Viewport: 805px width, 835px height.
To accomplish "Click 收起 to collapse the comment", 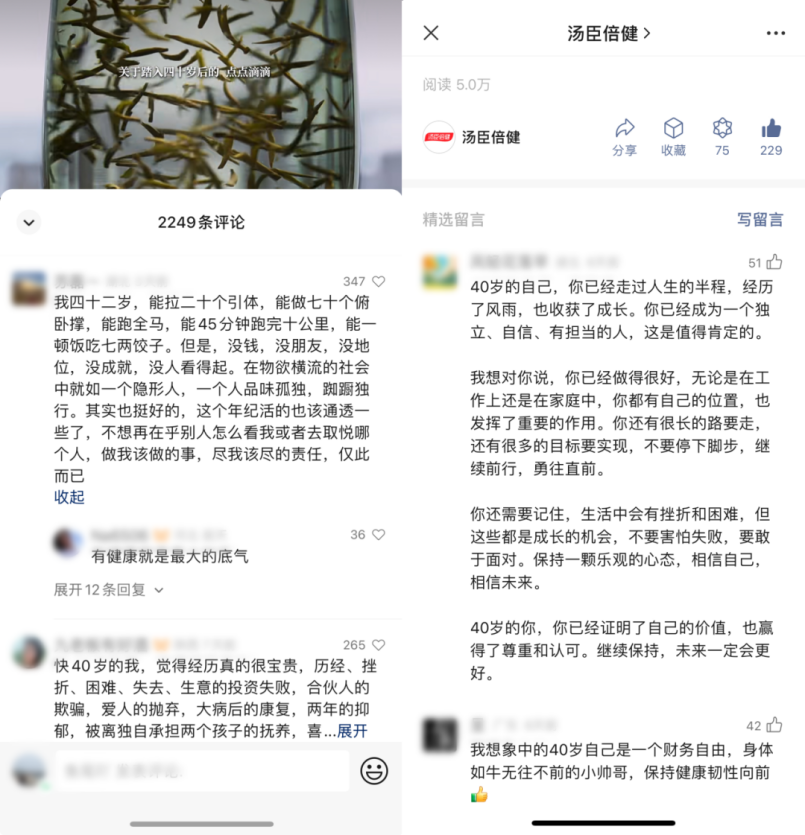I will 68,497.
